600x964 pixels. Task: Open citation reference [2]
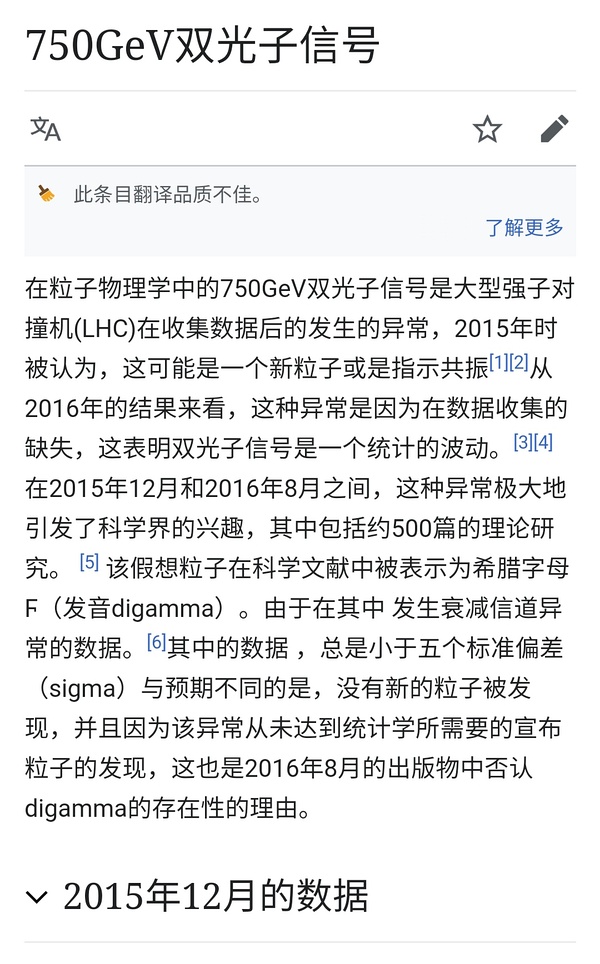[x=518, y=363]
